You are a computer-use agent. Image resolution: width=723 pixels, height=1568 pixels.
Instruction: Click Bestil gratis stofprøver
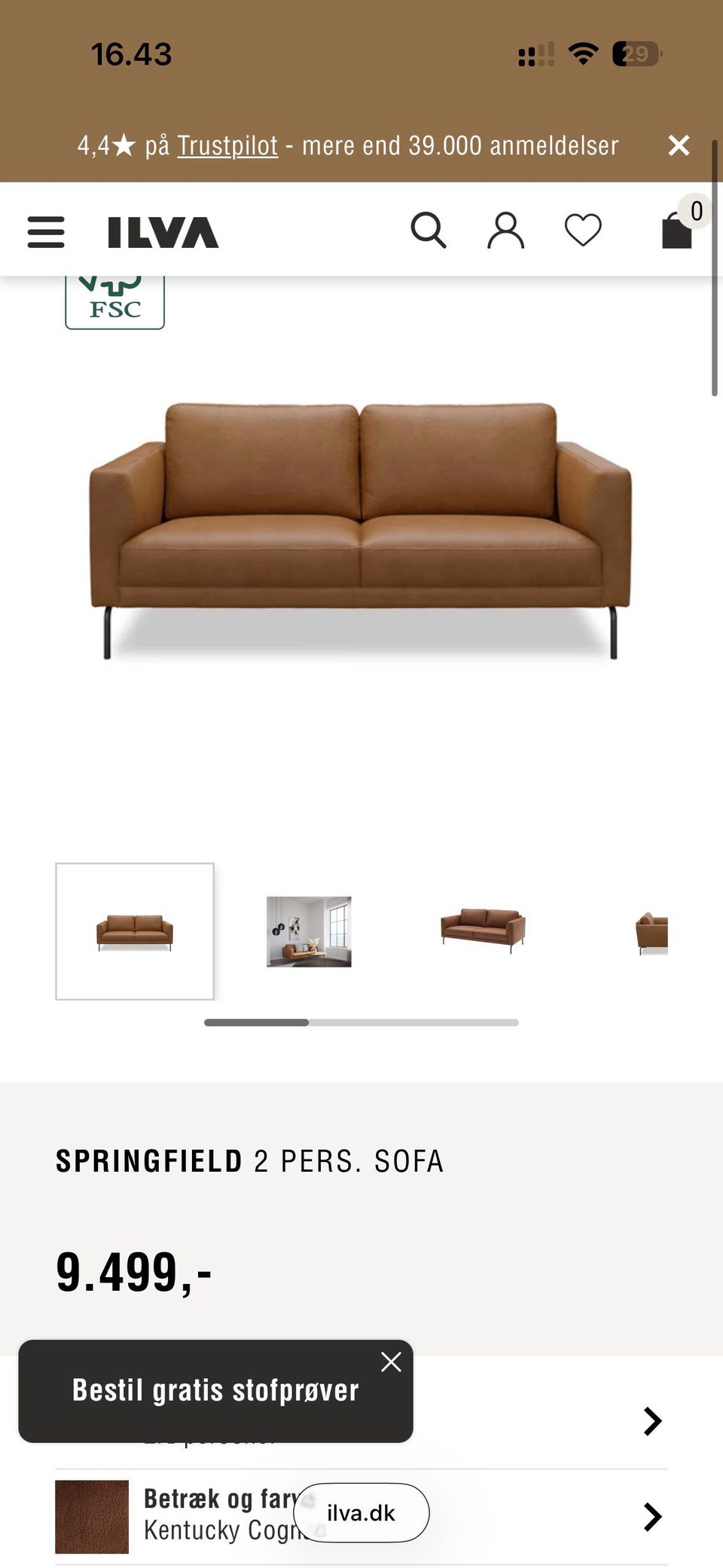(x=215, y=1391)
